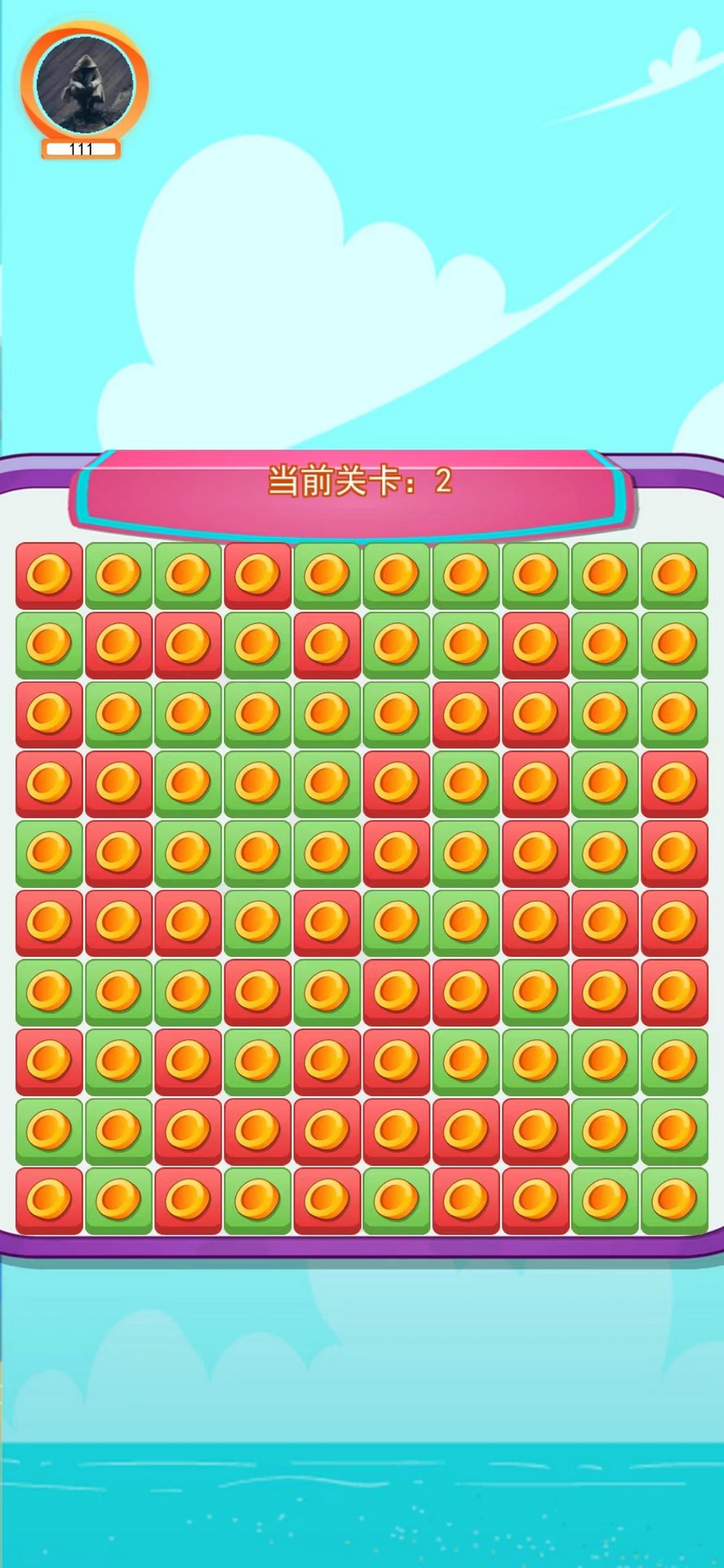Tap the green coin tile in grid's top-right corner
The width and height of the screenshot is (724, 1568).
point(674,575)
